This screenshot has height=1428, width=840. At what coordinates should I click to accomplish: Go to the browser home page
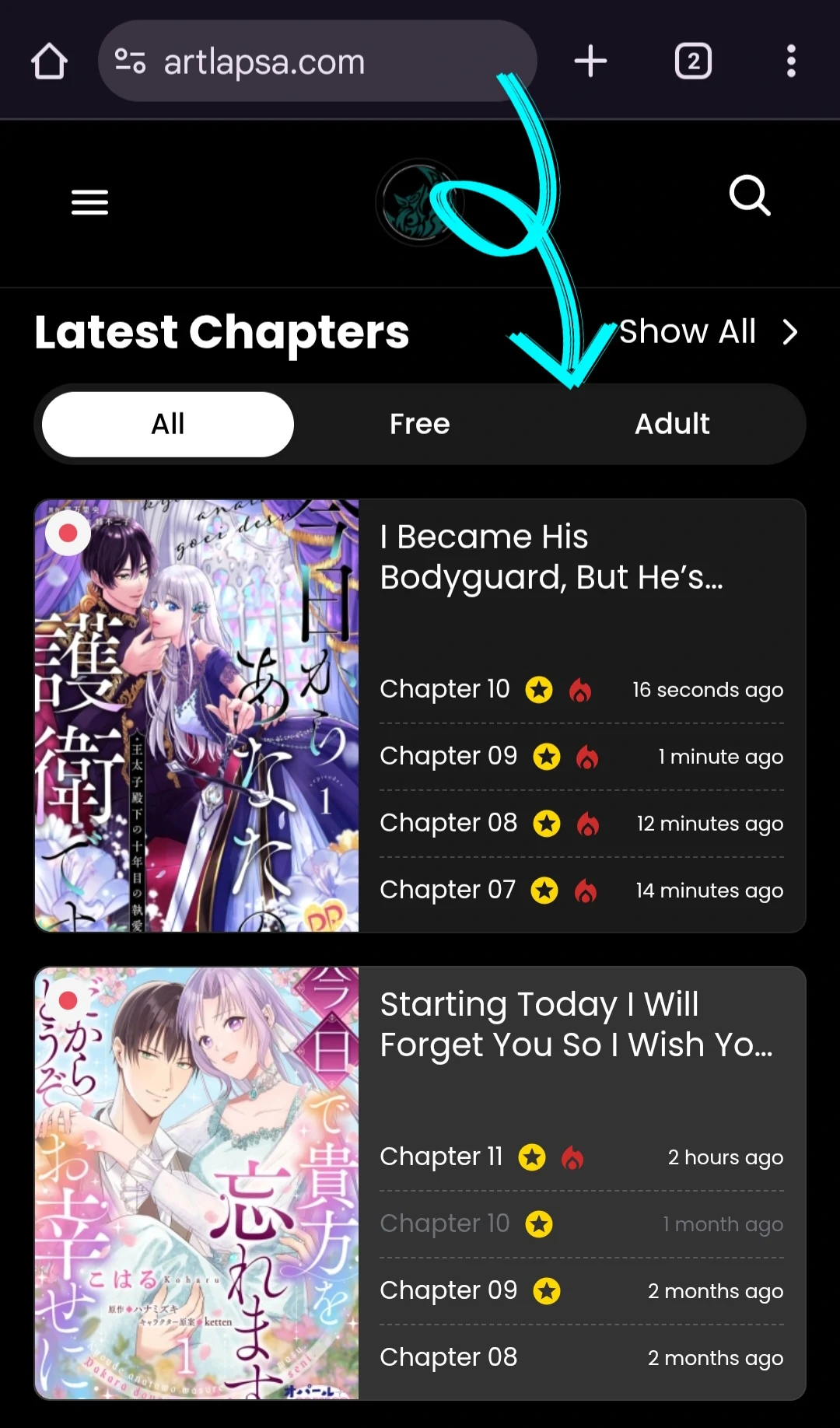coord(49,61)
